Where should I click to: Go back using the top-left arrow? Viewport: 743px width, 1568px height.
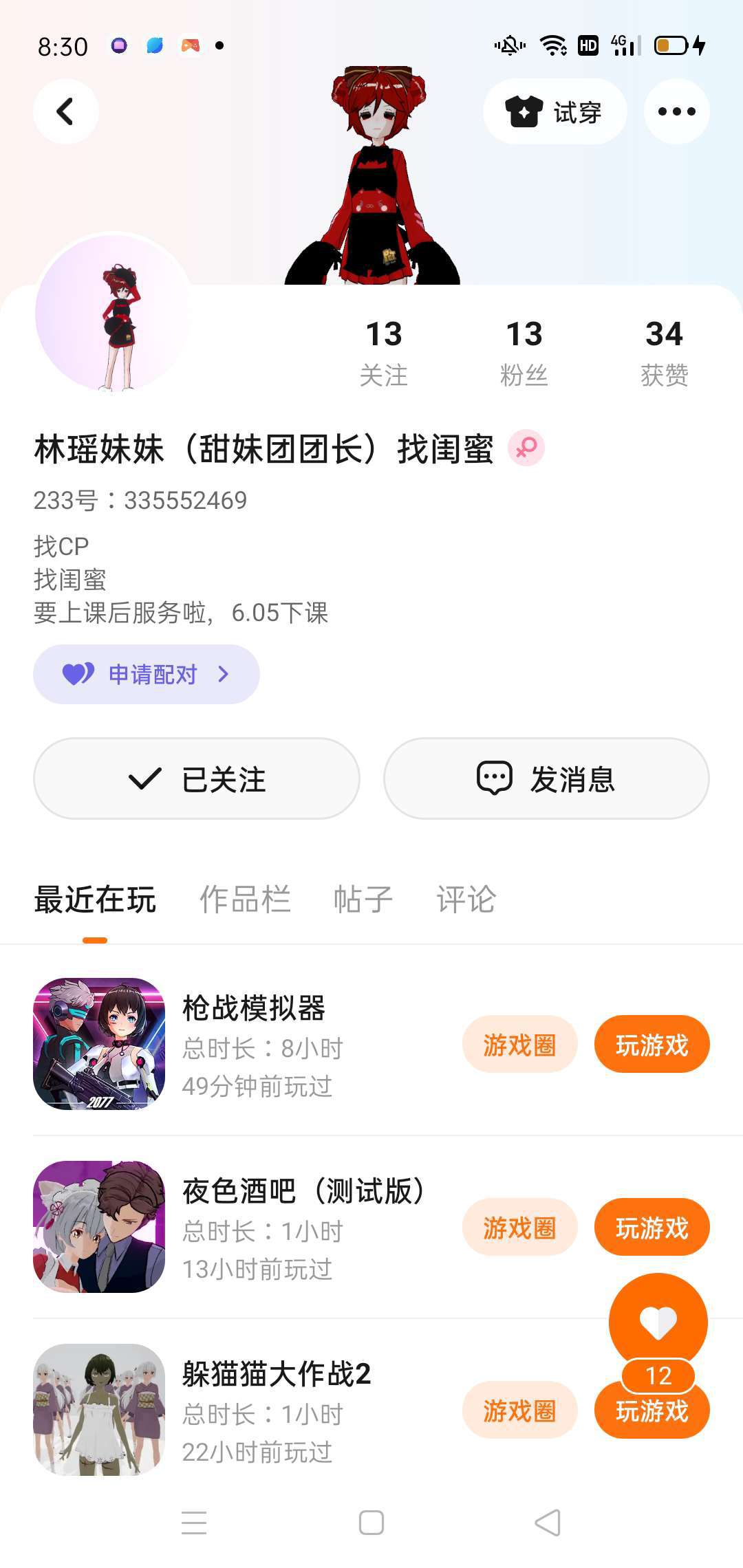click(x=65, y=111)
